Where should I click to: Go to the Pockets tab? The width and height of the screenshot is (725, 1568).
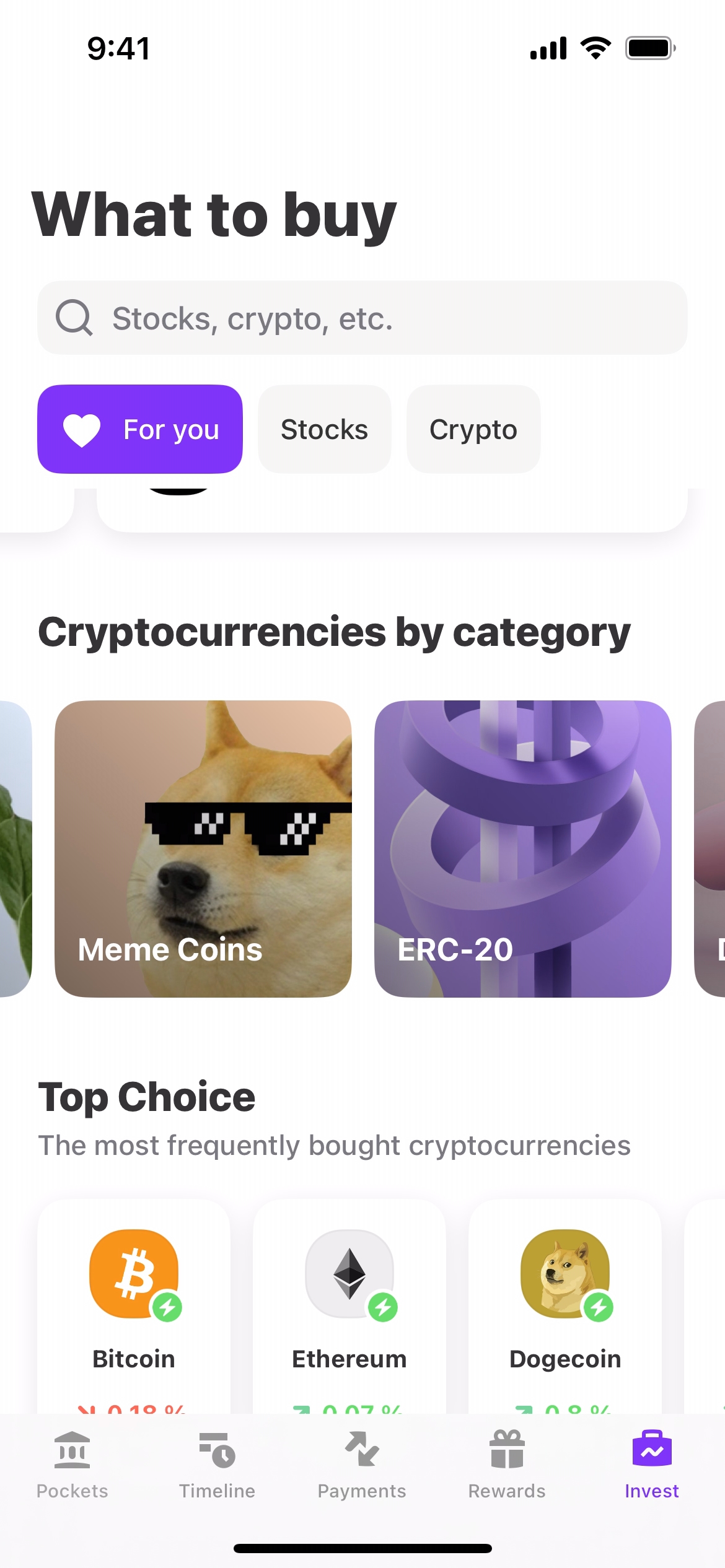click(x=72, y=1465)
